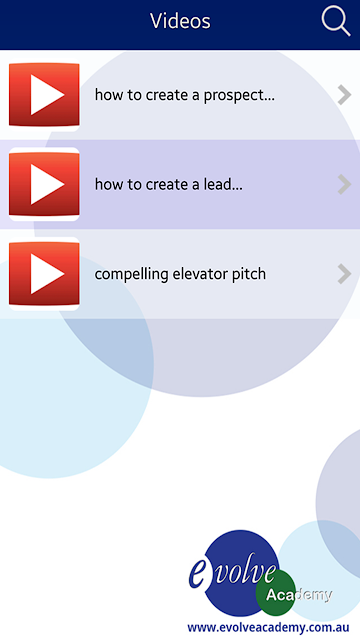360x640 pixels.
Task: Open the 'how to create a prospect...' video
Action: coord(180,95)
